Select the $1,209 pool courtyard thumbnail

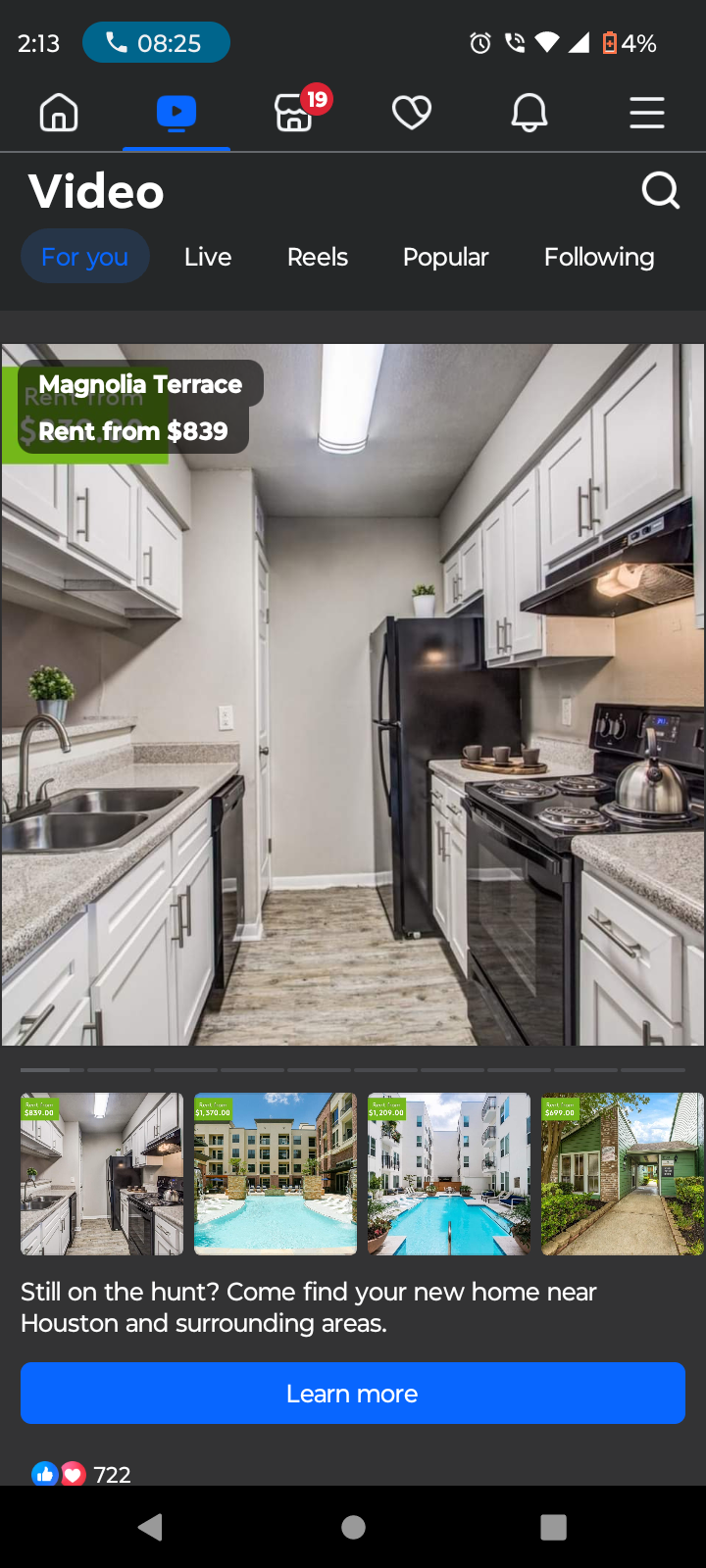[x=449, y=1174]
